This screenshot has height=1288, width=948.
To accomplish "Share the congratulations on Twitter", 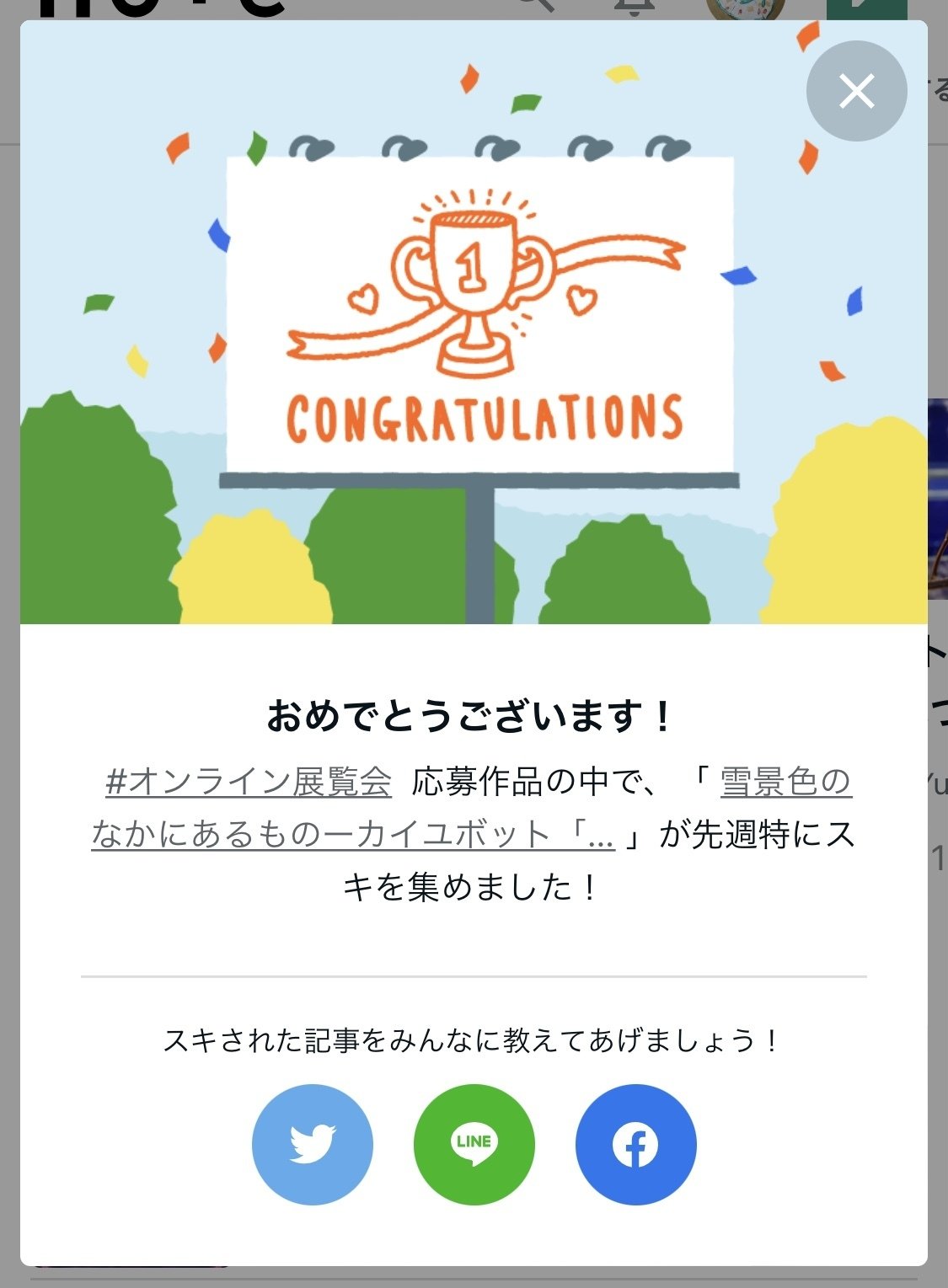I will [x=312, y=1146].
